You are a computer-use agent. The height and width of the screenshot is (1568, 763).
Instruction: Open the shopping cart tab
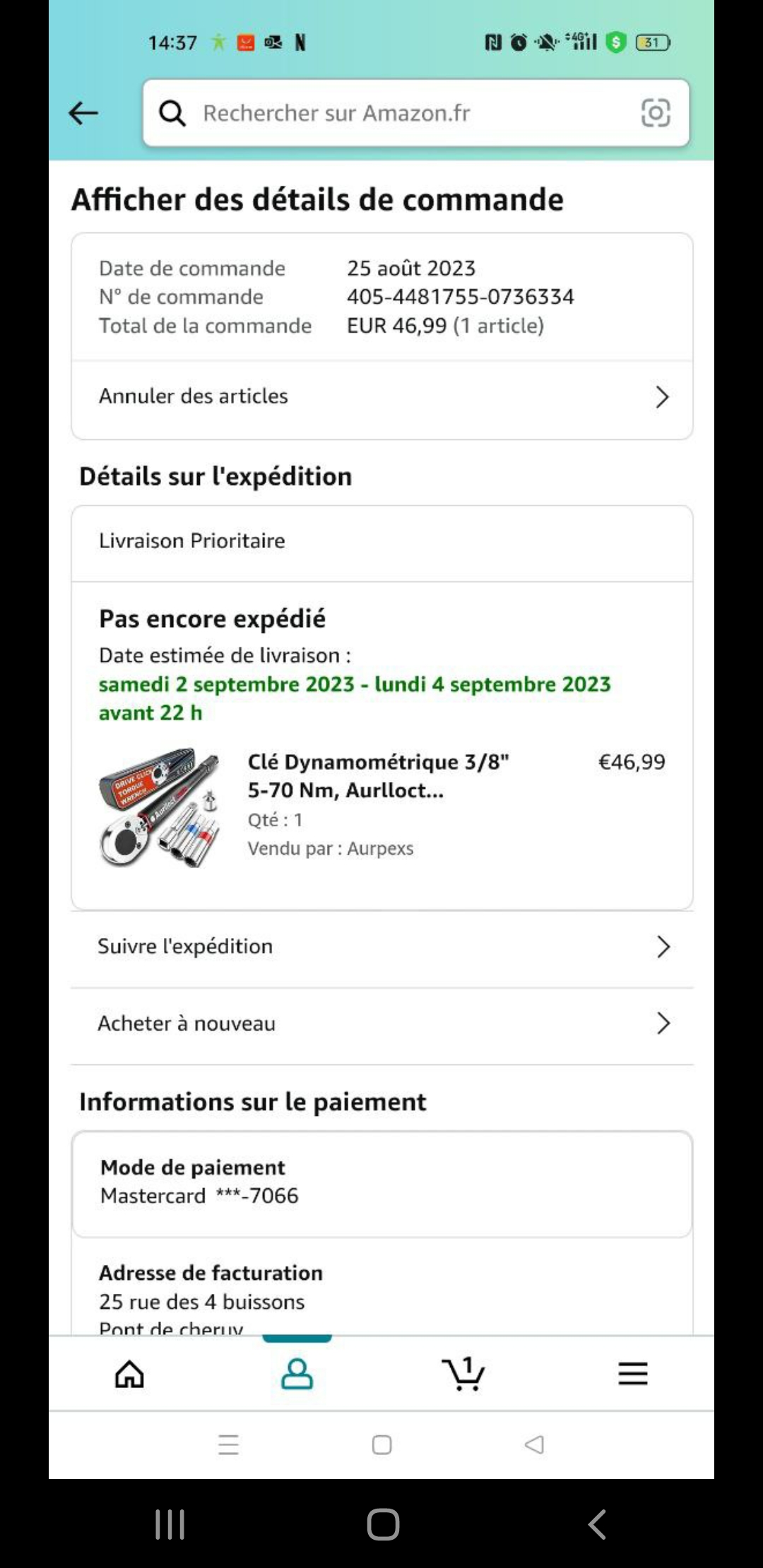pyautogui.click(x=463, y=1374)
